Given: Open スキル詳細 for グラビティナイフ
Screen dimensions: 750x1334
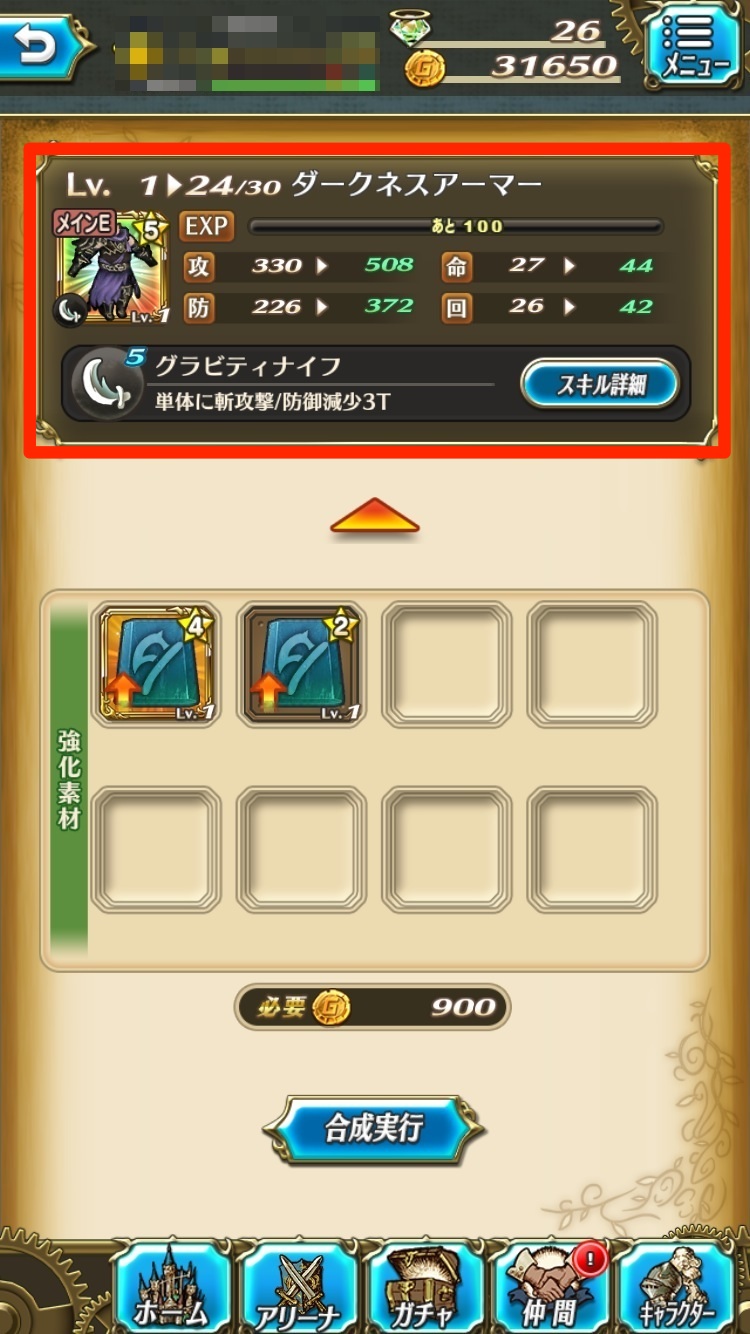Looking at the screenshot, I should point(600,384).
